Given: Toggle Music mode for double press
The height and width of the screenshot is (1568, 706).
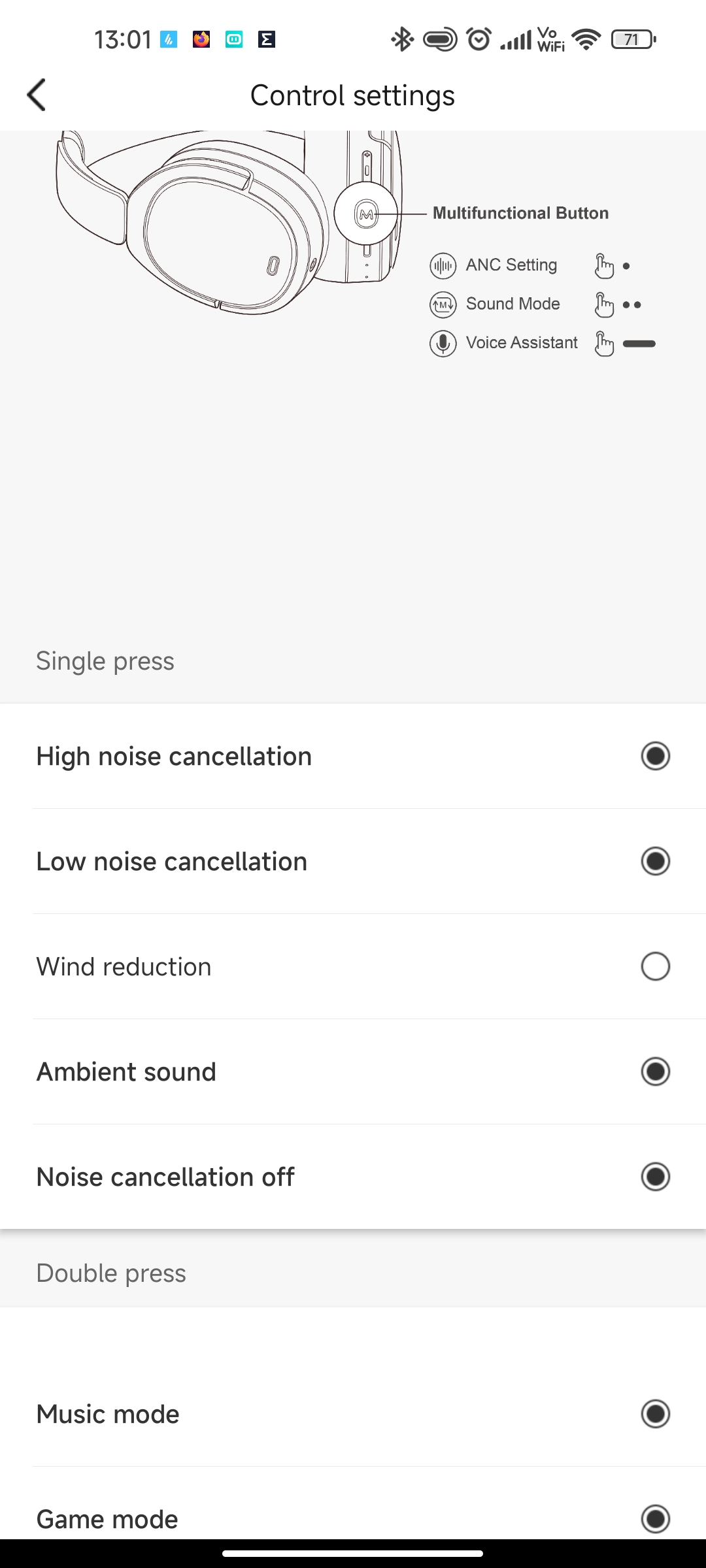Looking at the screenshot, I should (655, 1414).
